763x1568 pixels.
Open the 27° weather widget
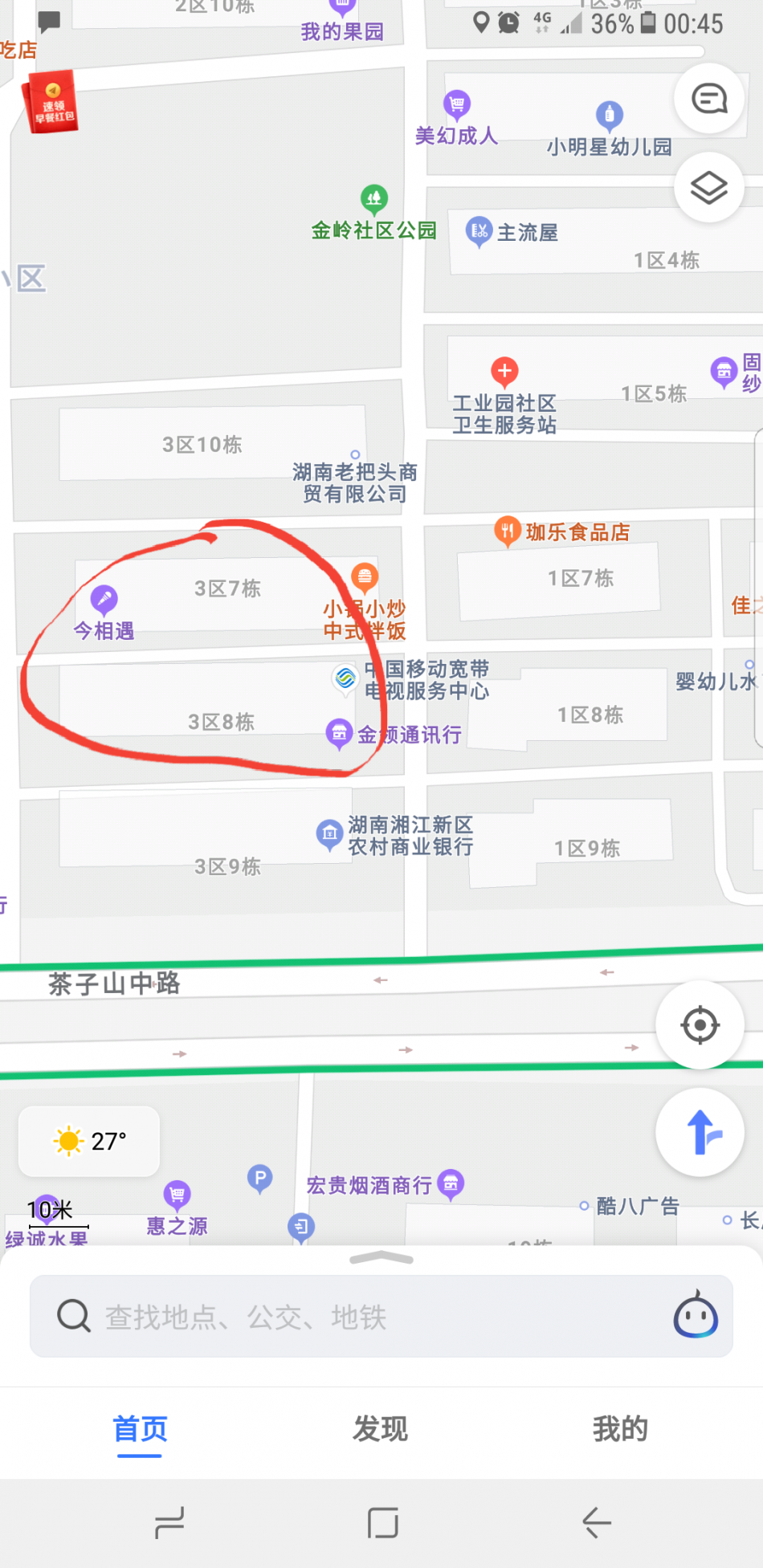click(89, 1141)
